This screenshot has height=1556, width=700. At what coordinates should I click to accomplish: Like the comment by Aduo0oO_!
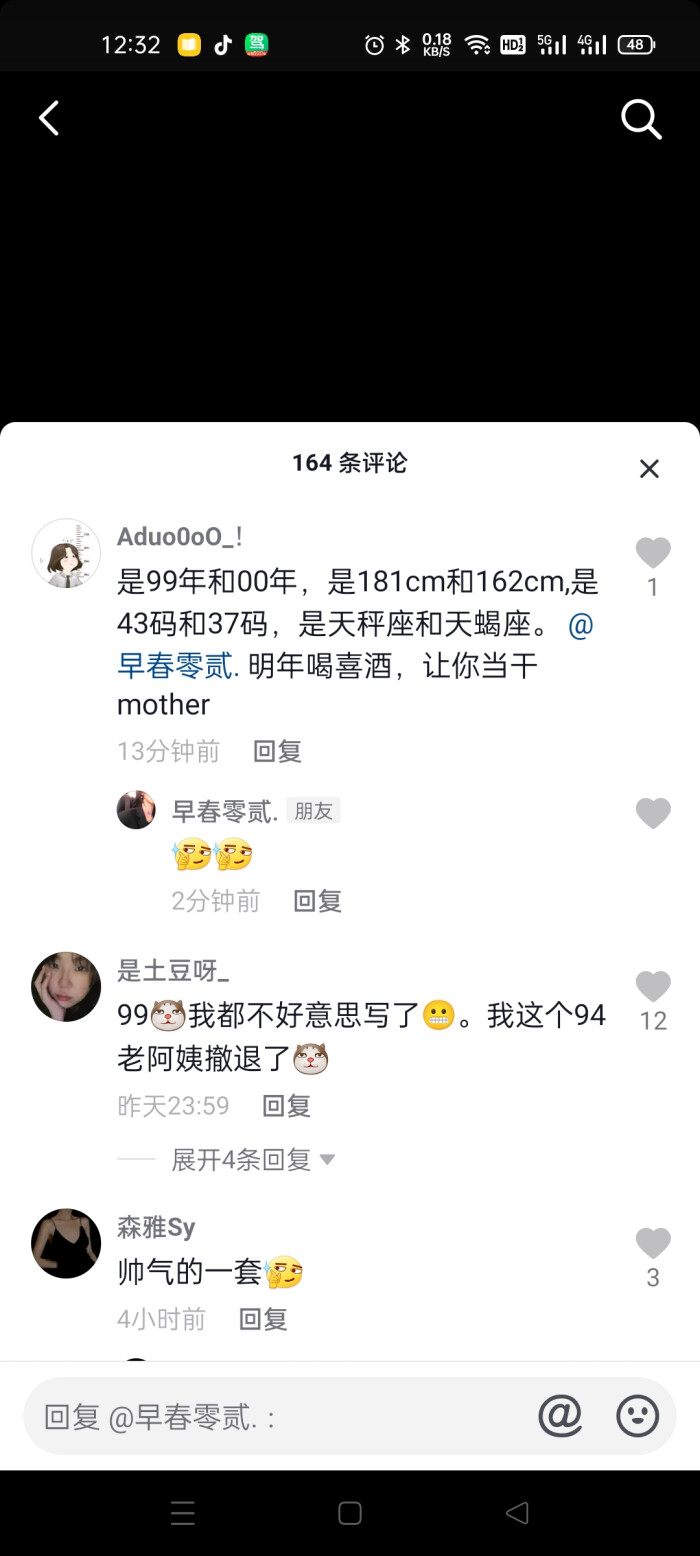coord(653,553)
